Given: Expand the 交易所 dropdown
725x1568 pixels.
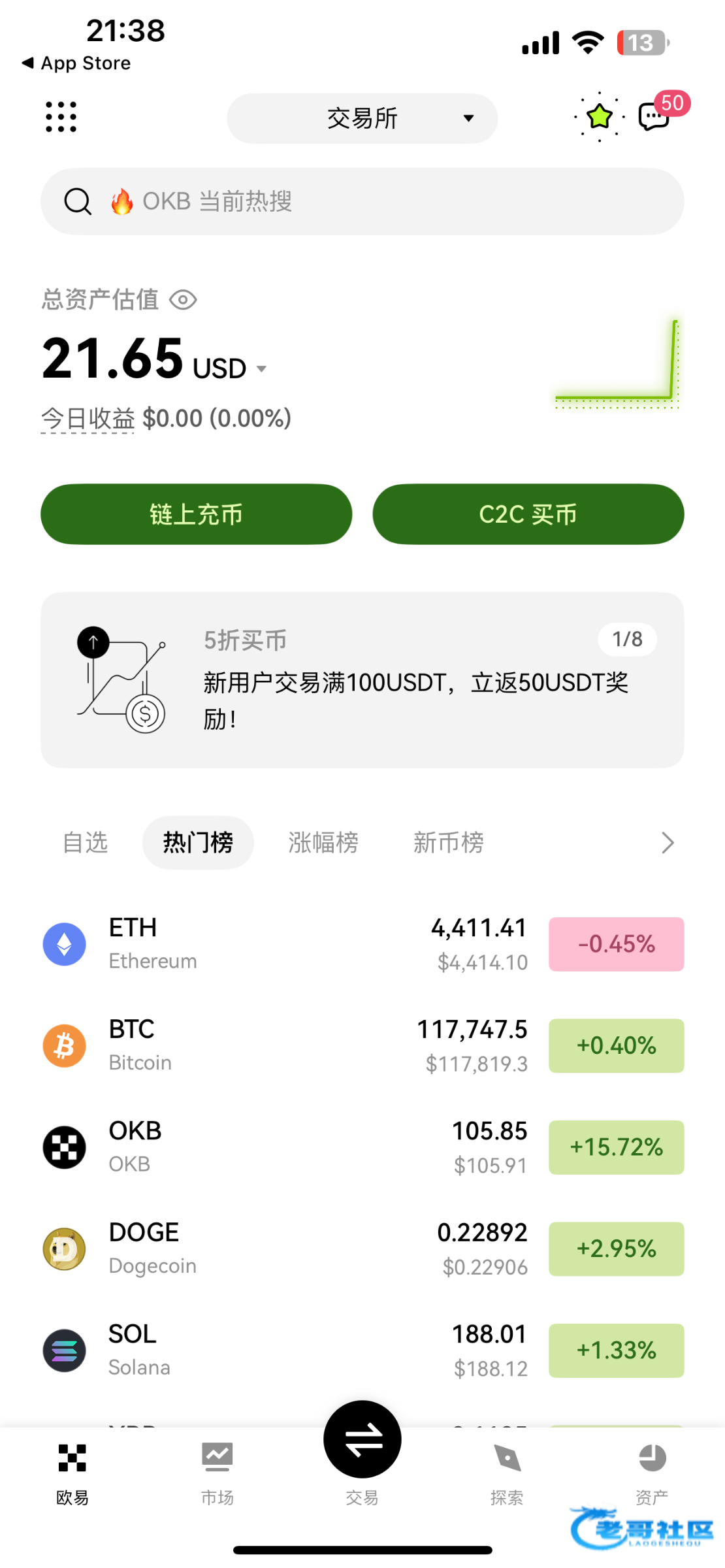Looking at the screenshot, I should click(x=362, y=118).
